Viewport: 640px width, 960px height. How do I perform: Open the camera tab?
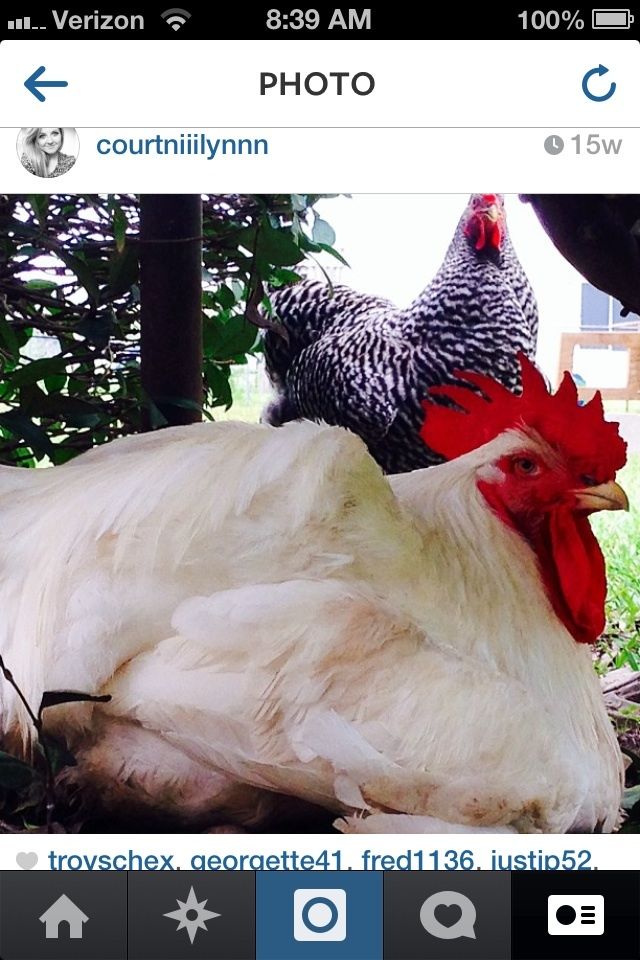[320, 916]
